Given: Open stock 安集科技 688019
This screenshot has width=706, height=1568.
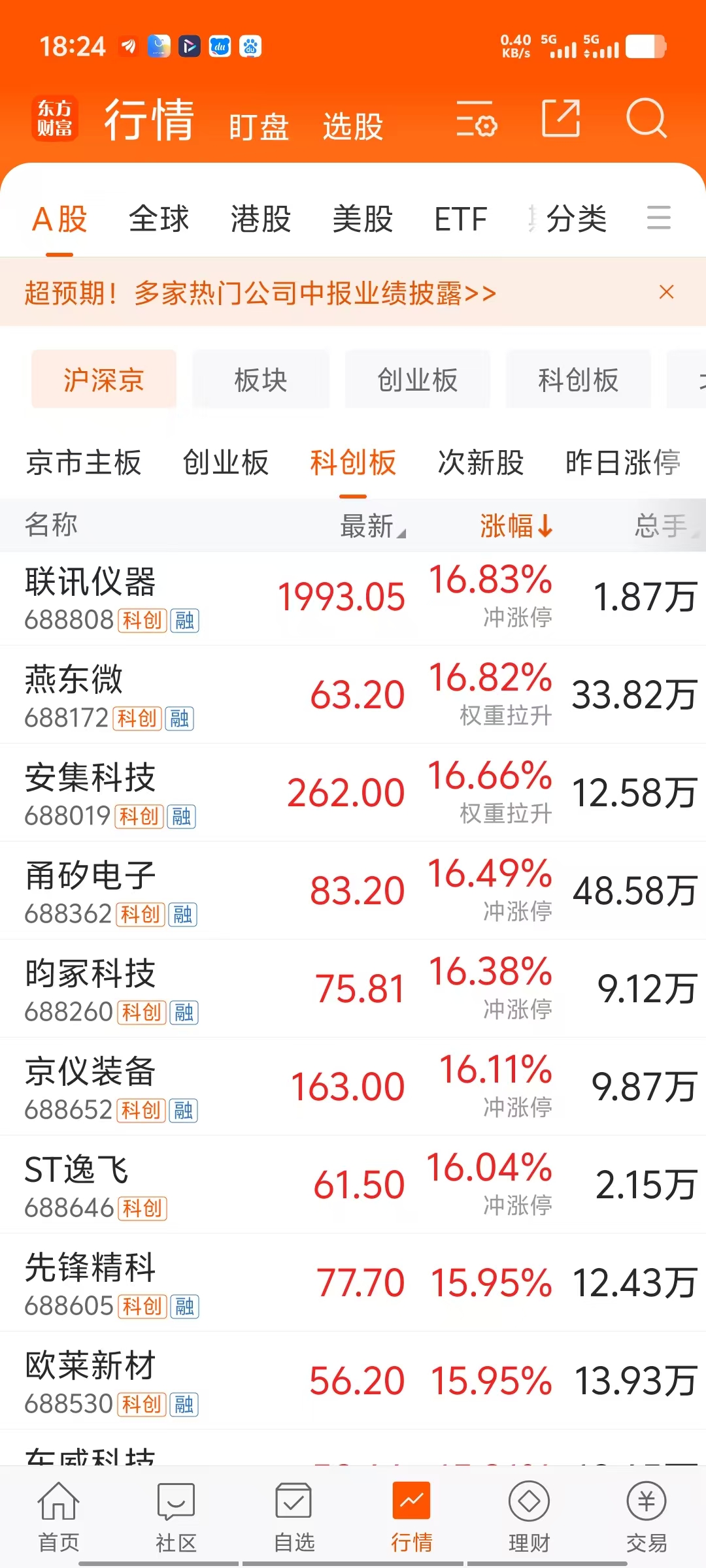Looking at the screenshot, I should point(353,792).
